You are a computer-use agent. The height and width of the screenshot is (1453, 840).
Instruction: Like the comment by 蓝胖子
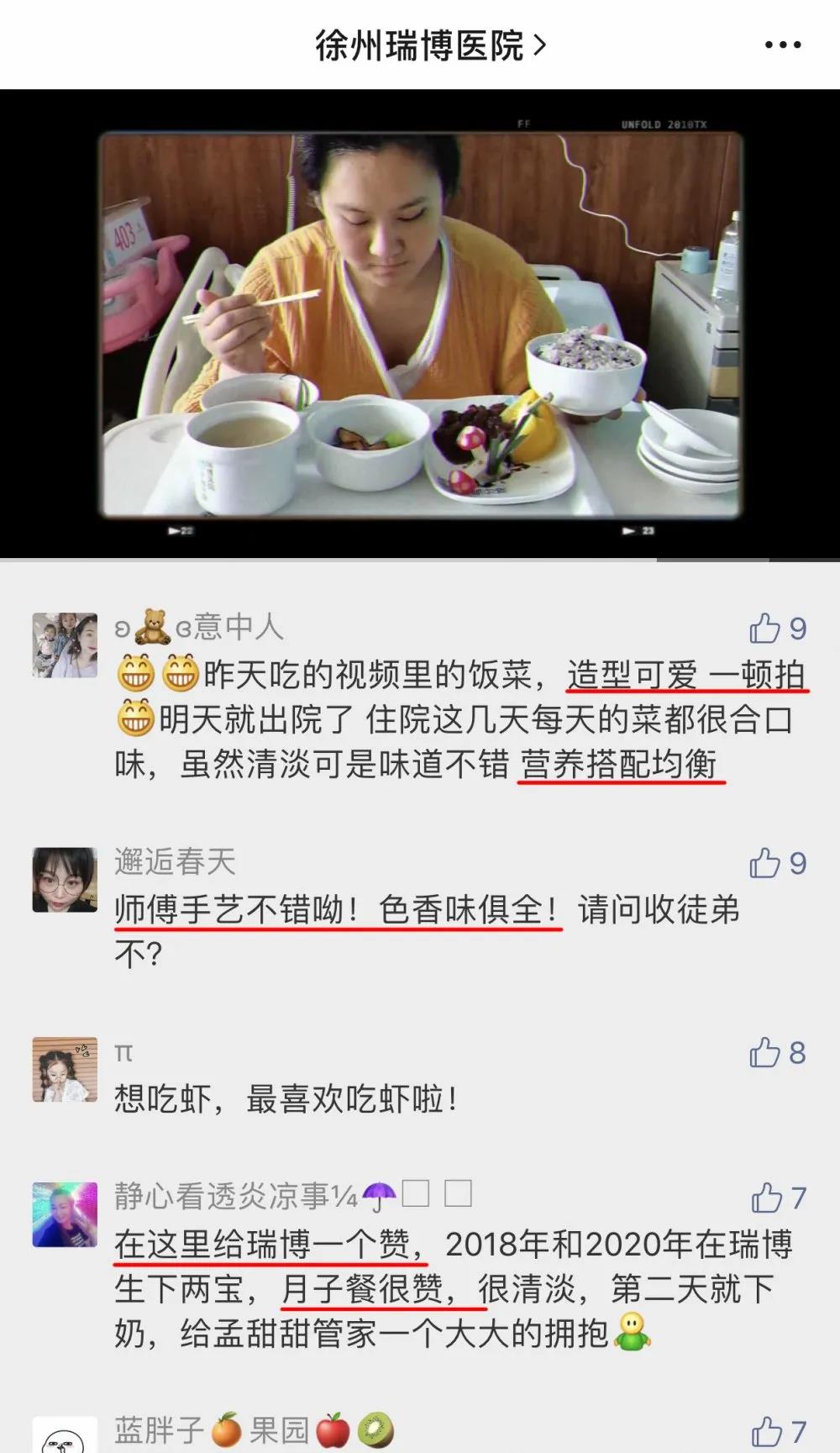point(767,1431)
